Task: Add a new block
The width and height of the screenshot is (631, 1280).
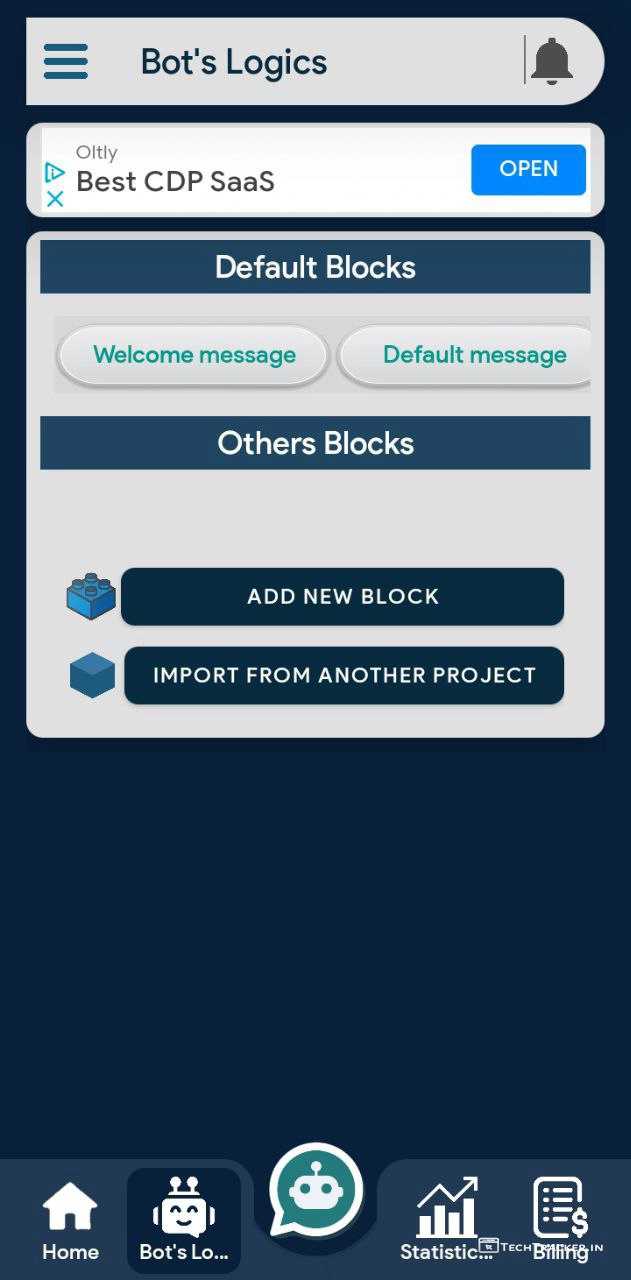Action: [342, 597]
